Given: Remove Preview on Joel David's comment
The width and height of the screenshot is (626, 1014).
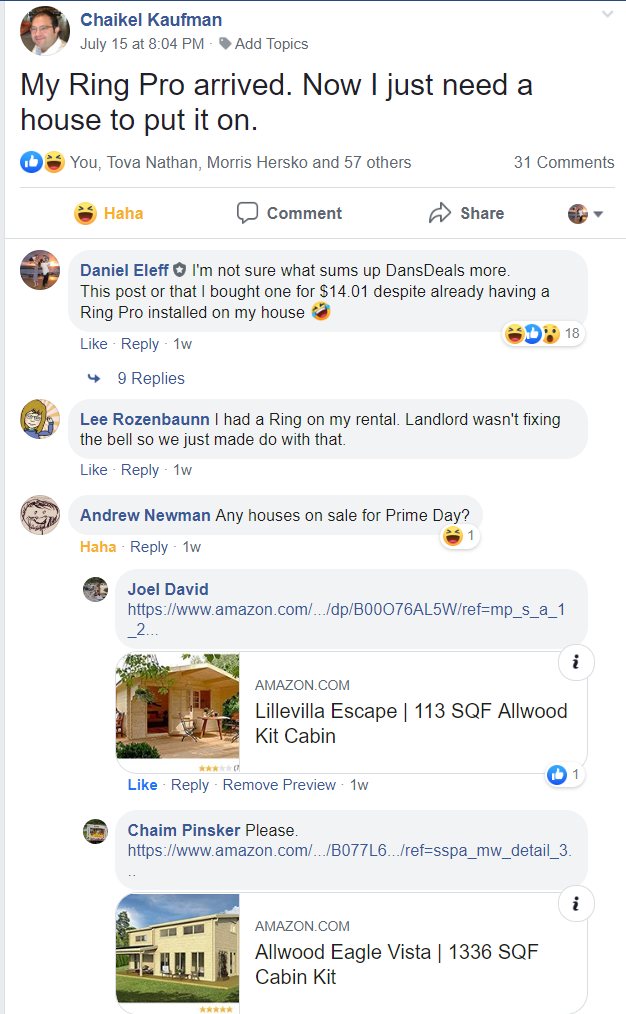Looking at the screenshot, I should click(x=279, y=785).
